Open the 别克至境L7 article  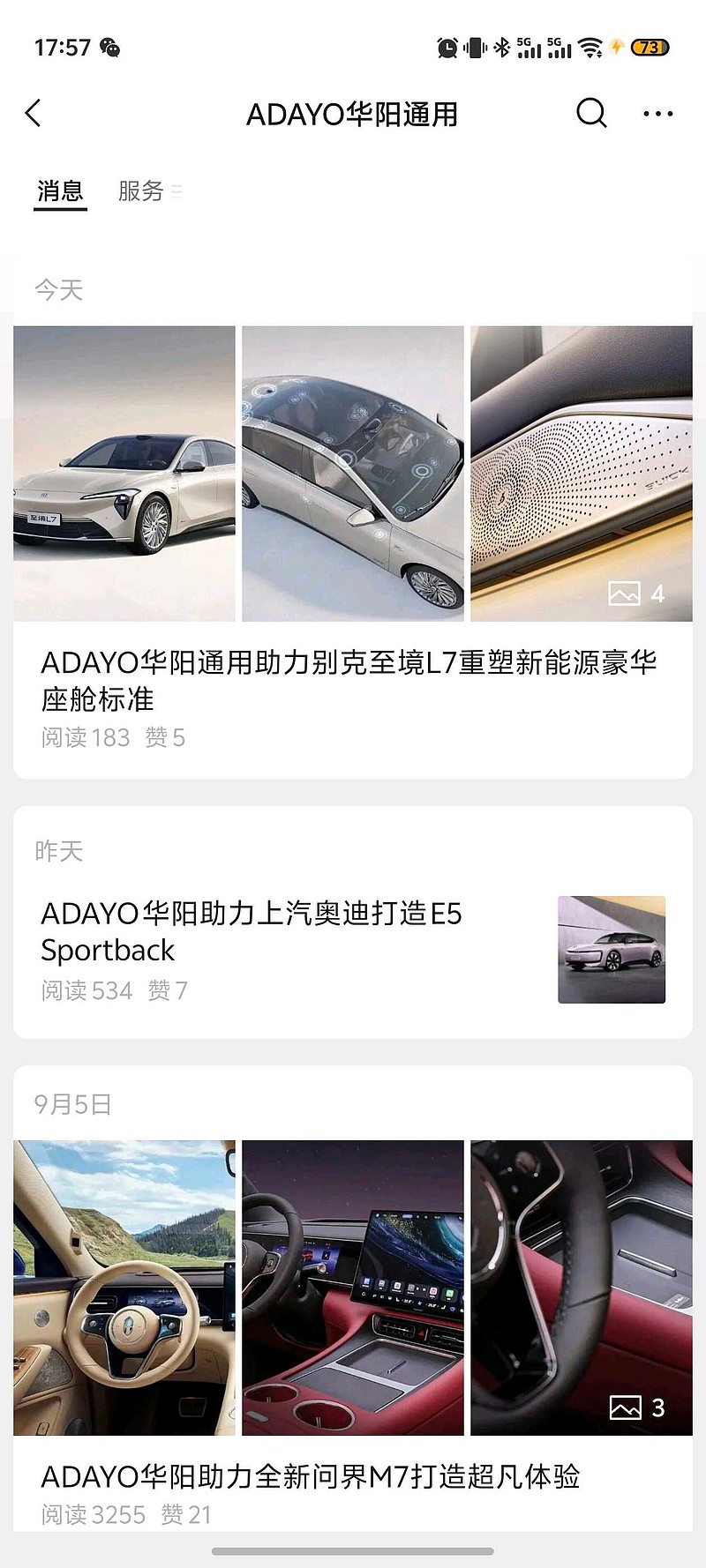tap(349, 680)
